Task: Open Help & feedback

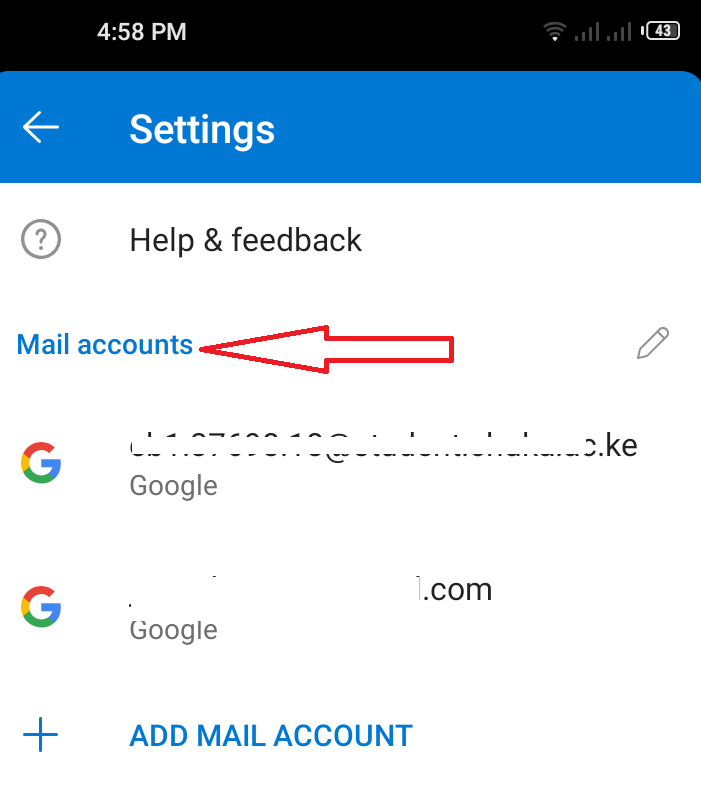Action: click(245, 240)
